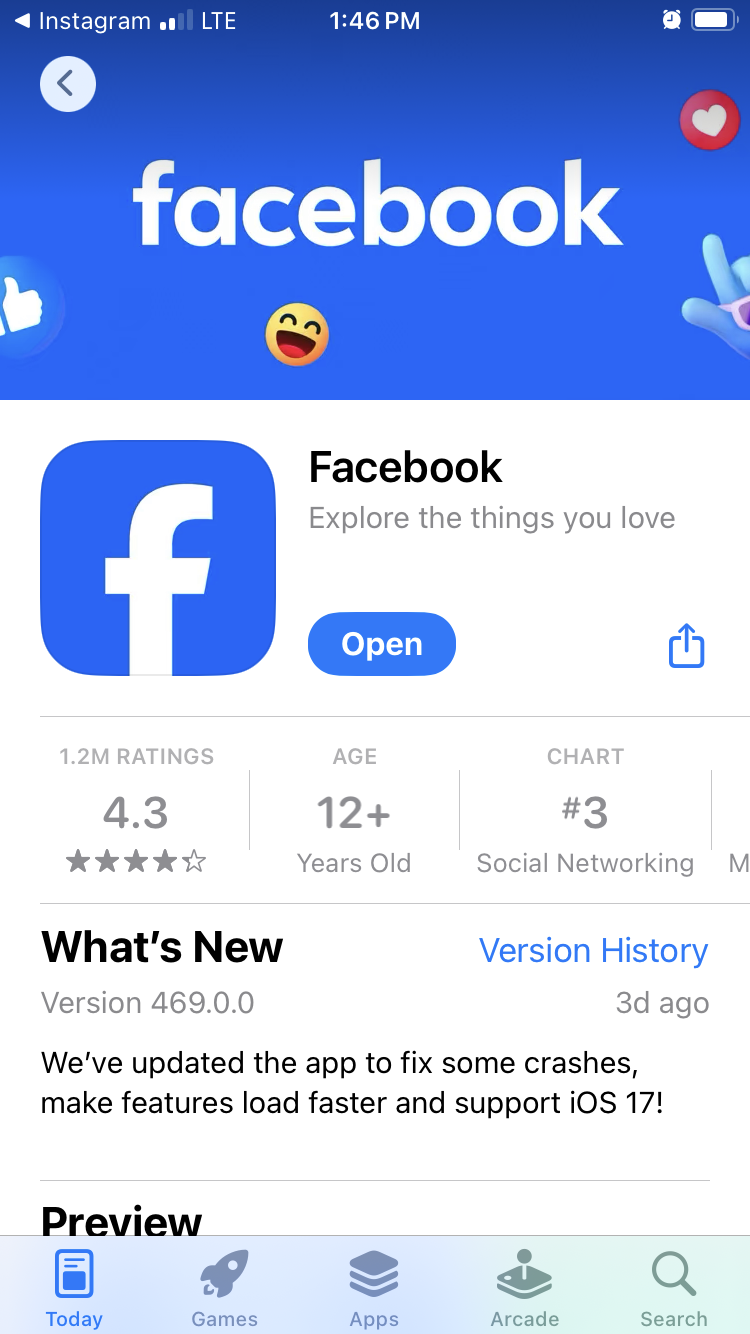Switch to the Games tab

click(224, 1287)
